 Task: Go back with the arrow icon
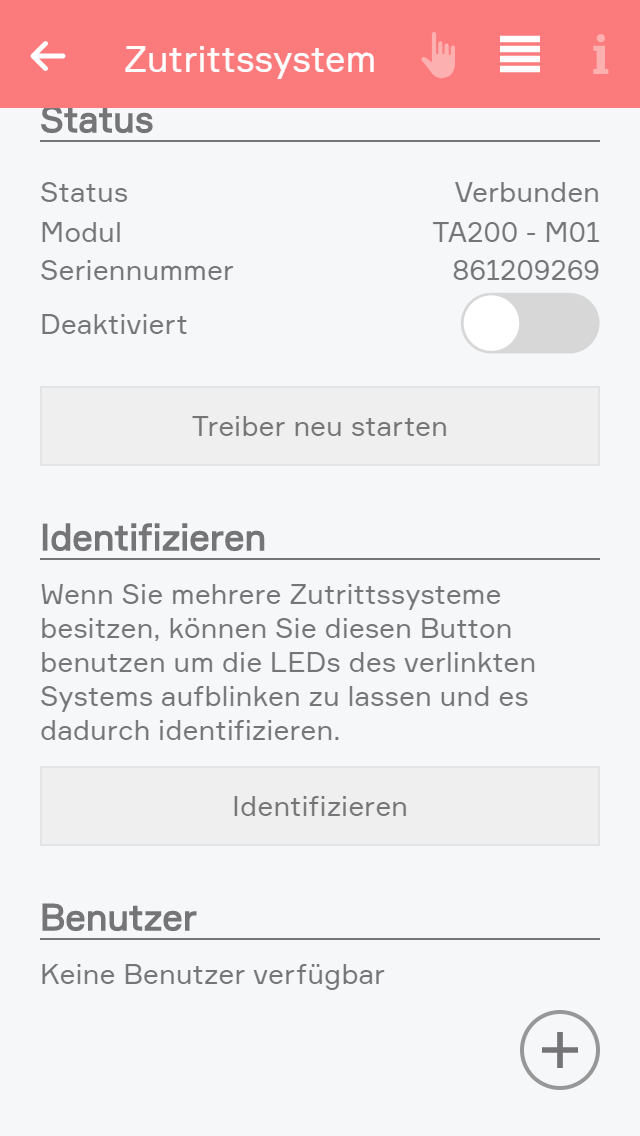[48, 56]
